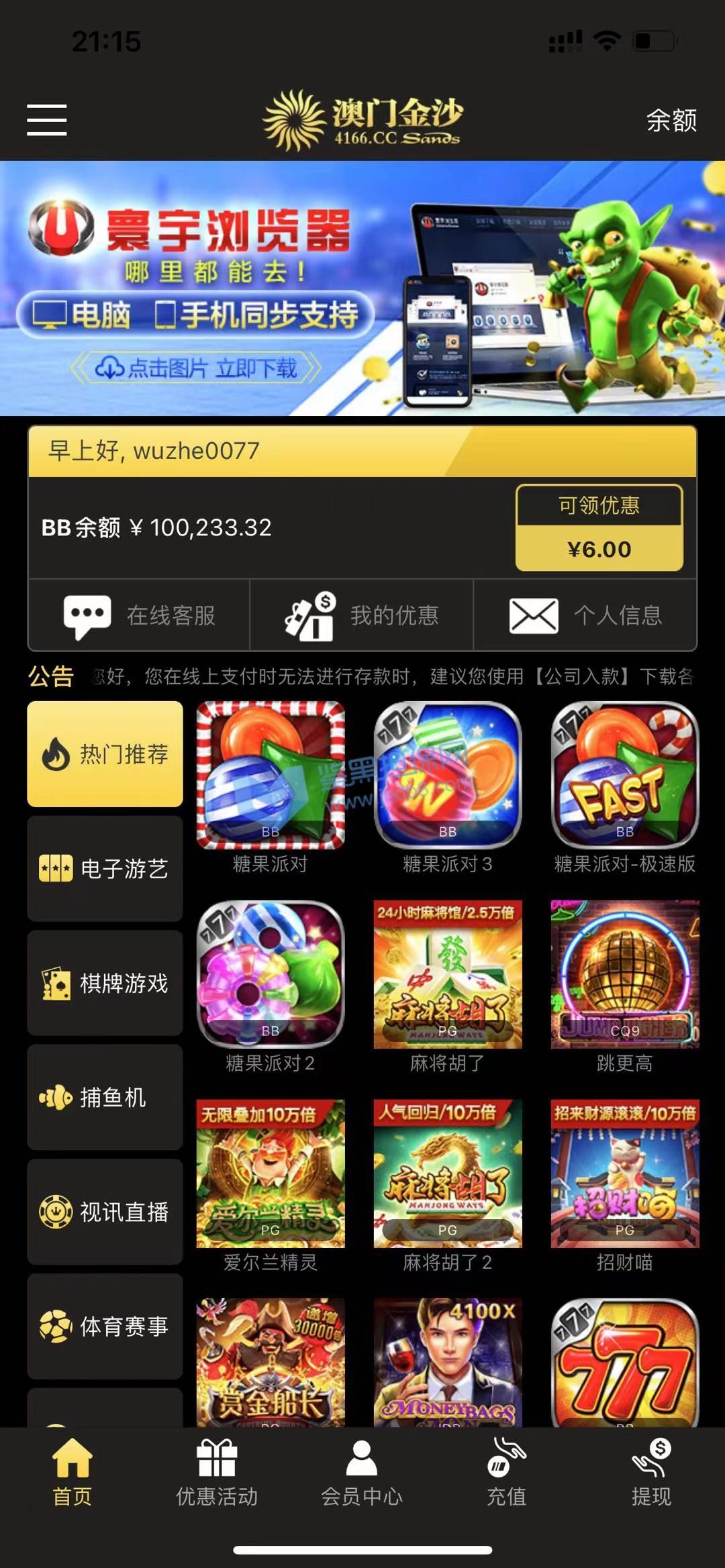View 我的优惠 promotions
This screenshot has width=725, height=1568.
[x=362, y=615]
